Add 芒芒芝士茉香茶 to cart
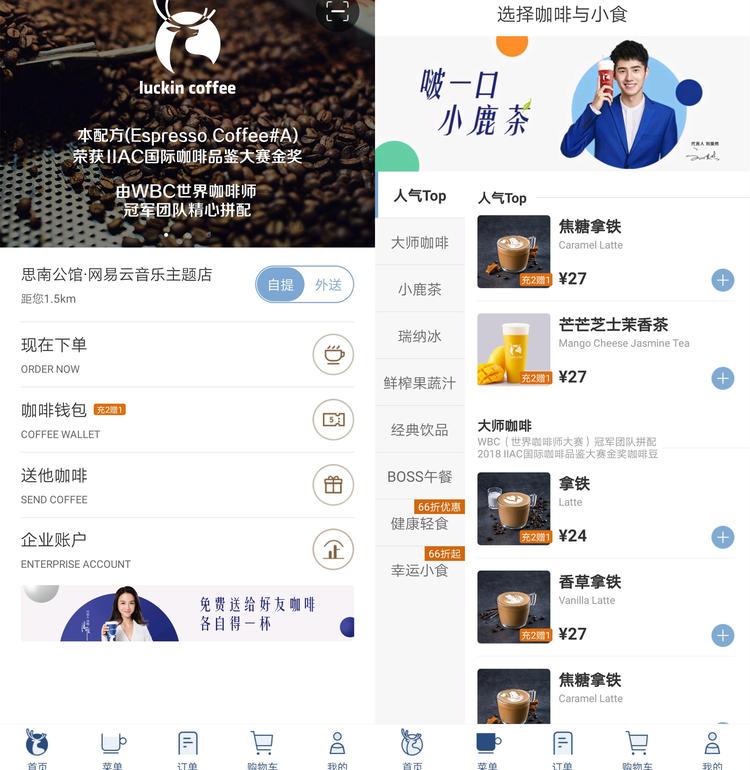 [722, 378]
